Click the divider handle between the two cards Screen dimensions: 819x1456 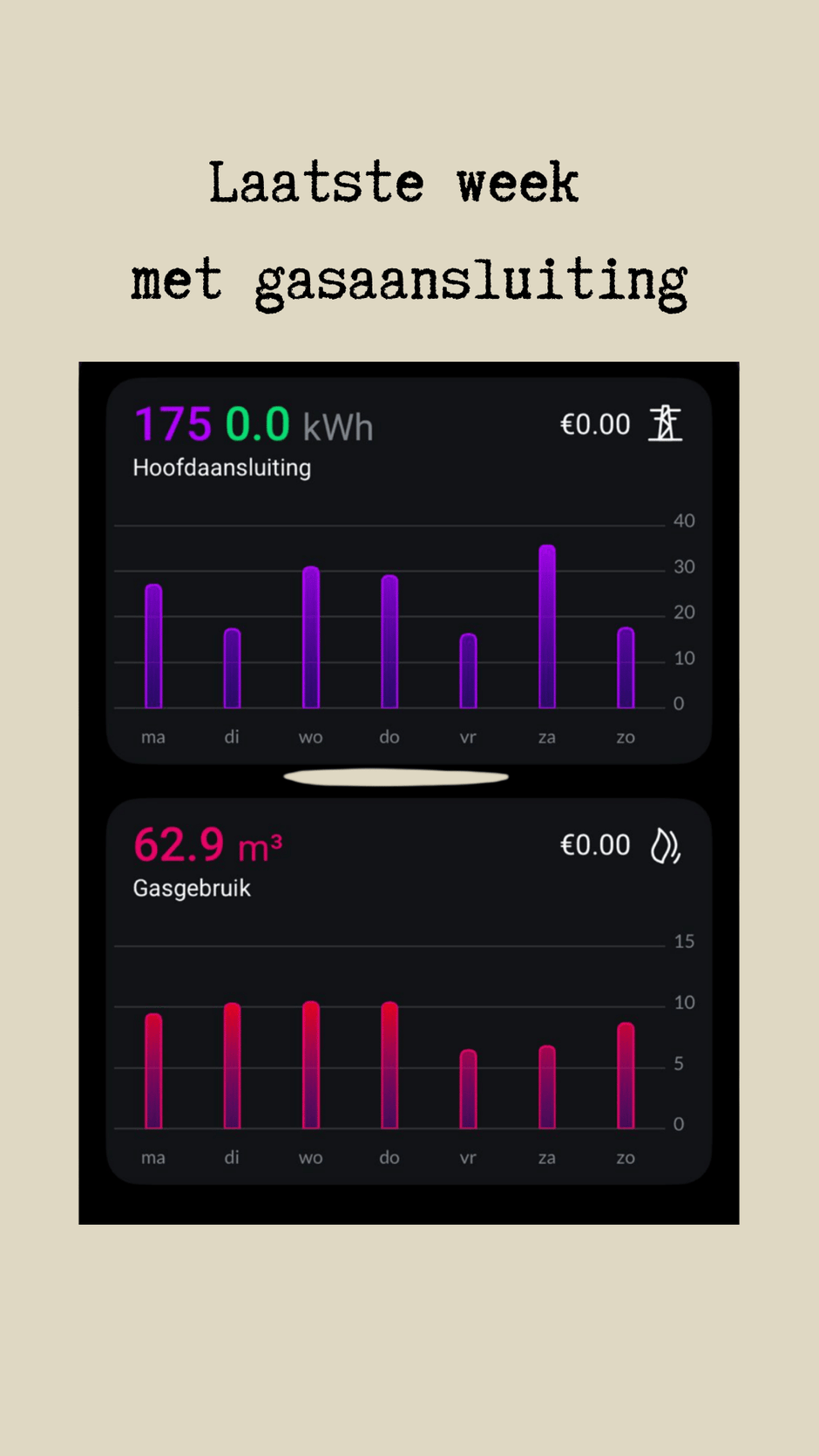tap(396, 775)
